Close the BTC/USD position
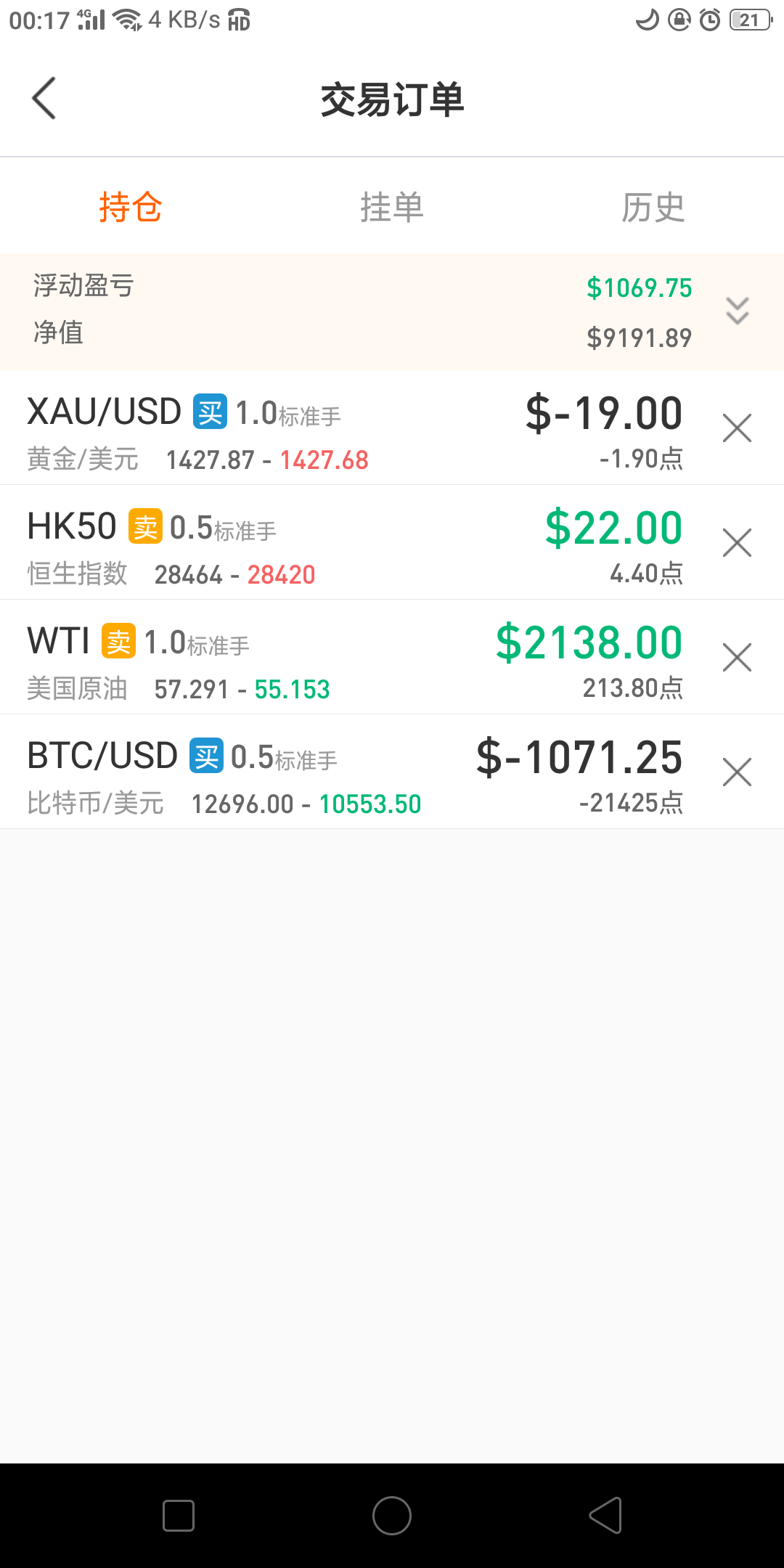 pos(737,772)
